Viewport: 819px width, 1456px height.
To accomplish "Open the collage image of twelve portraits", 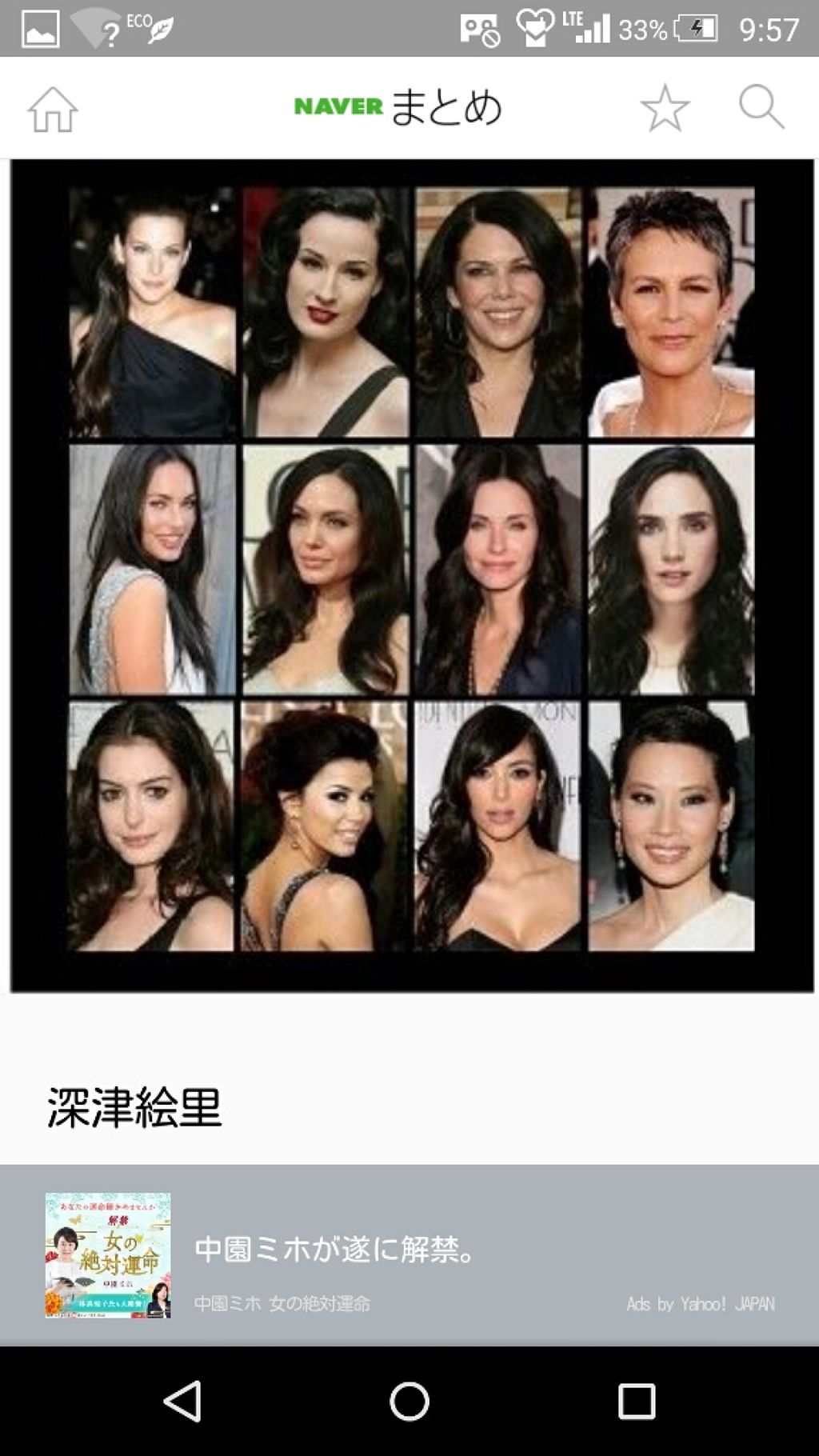I will 411,574.
